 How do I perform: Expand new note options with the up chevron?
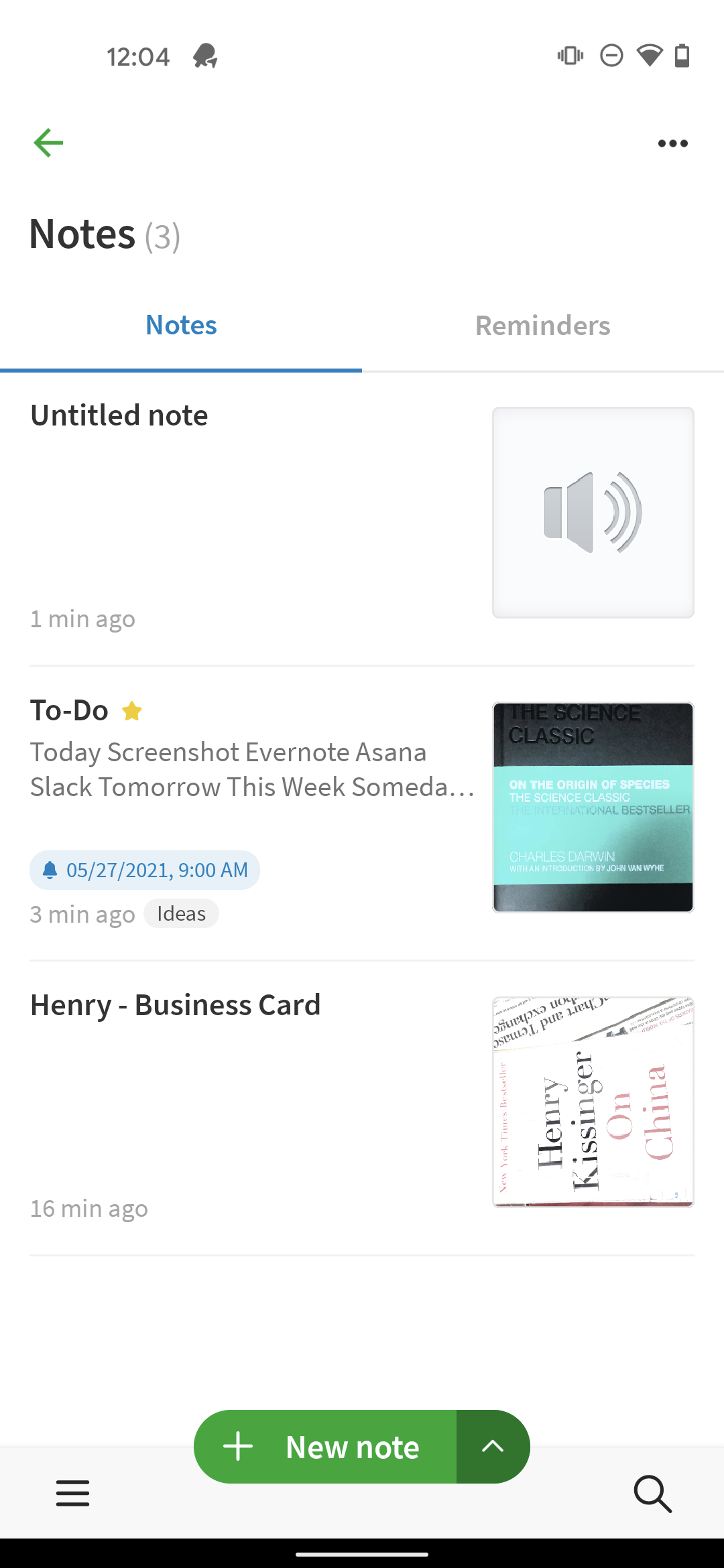[493, 1447]
